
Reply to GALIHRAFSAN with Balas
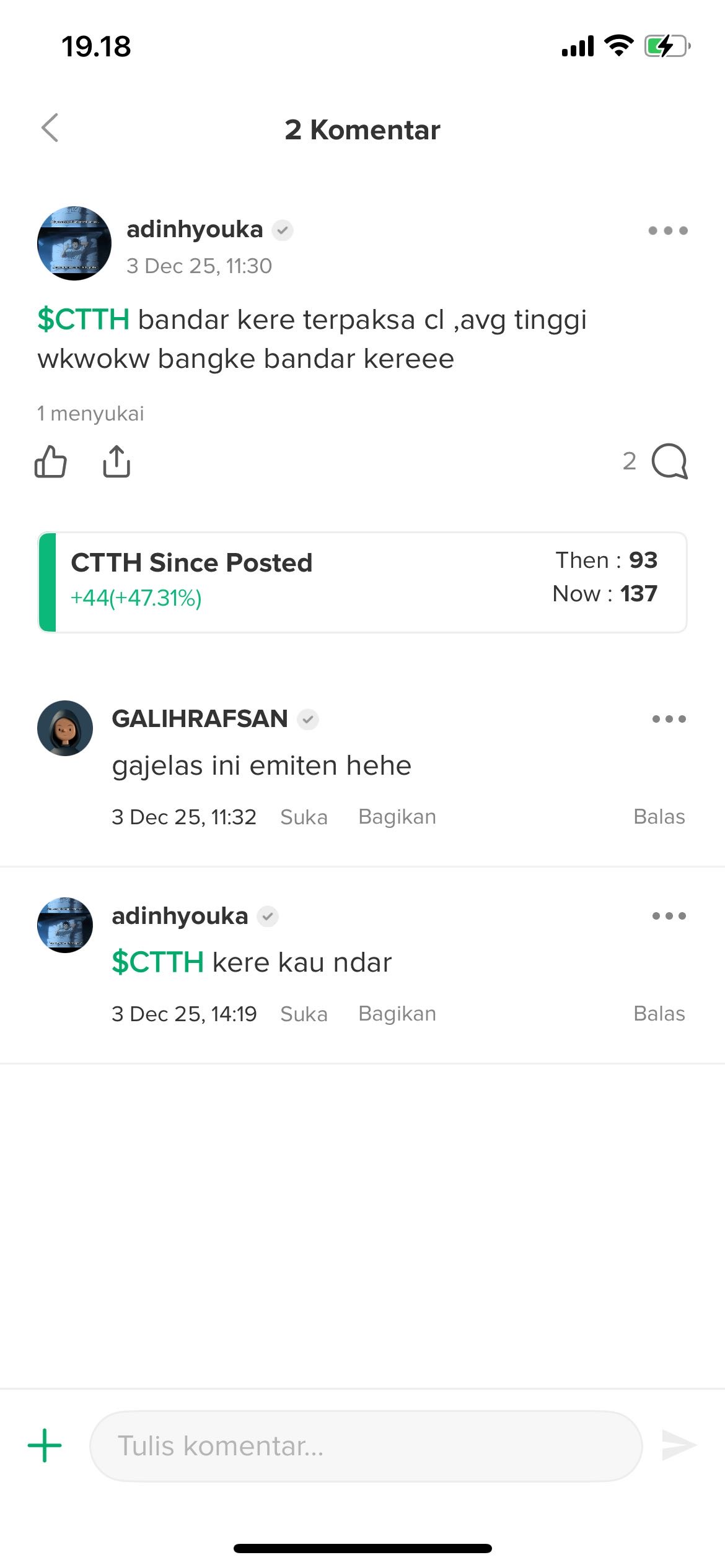(x=659, y=817)
